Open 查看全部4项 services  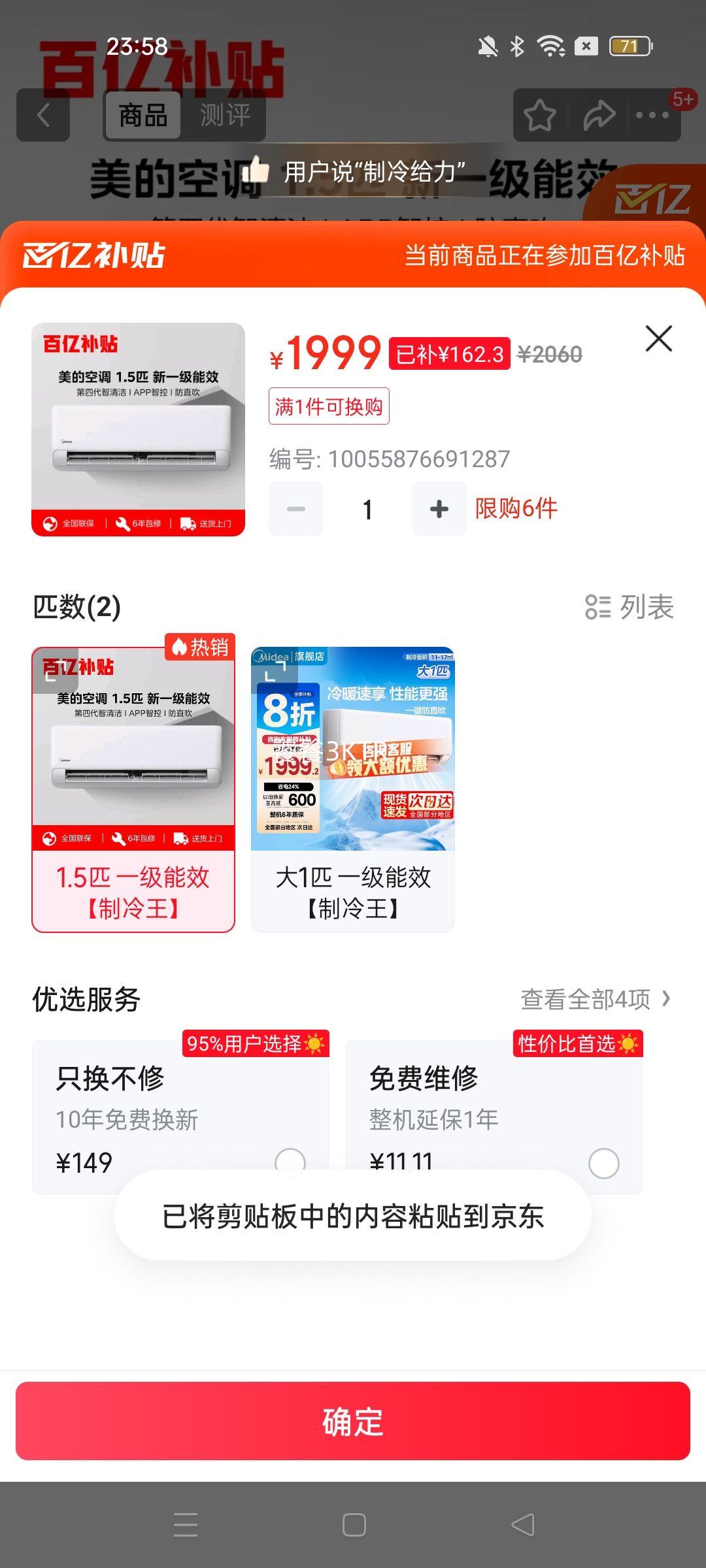pos(595,999)
